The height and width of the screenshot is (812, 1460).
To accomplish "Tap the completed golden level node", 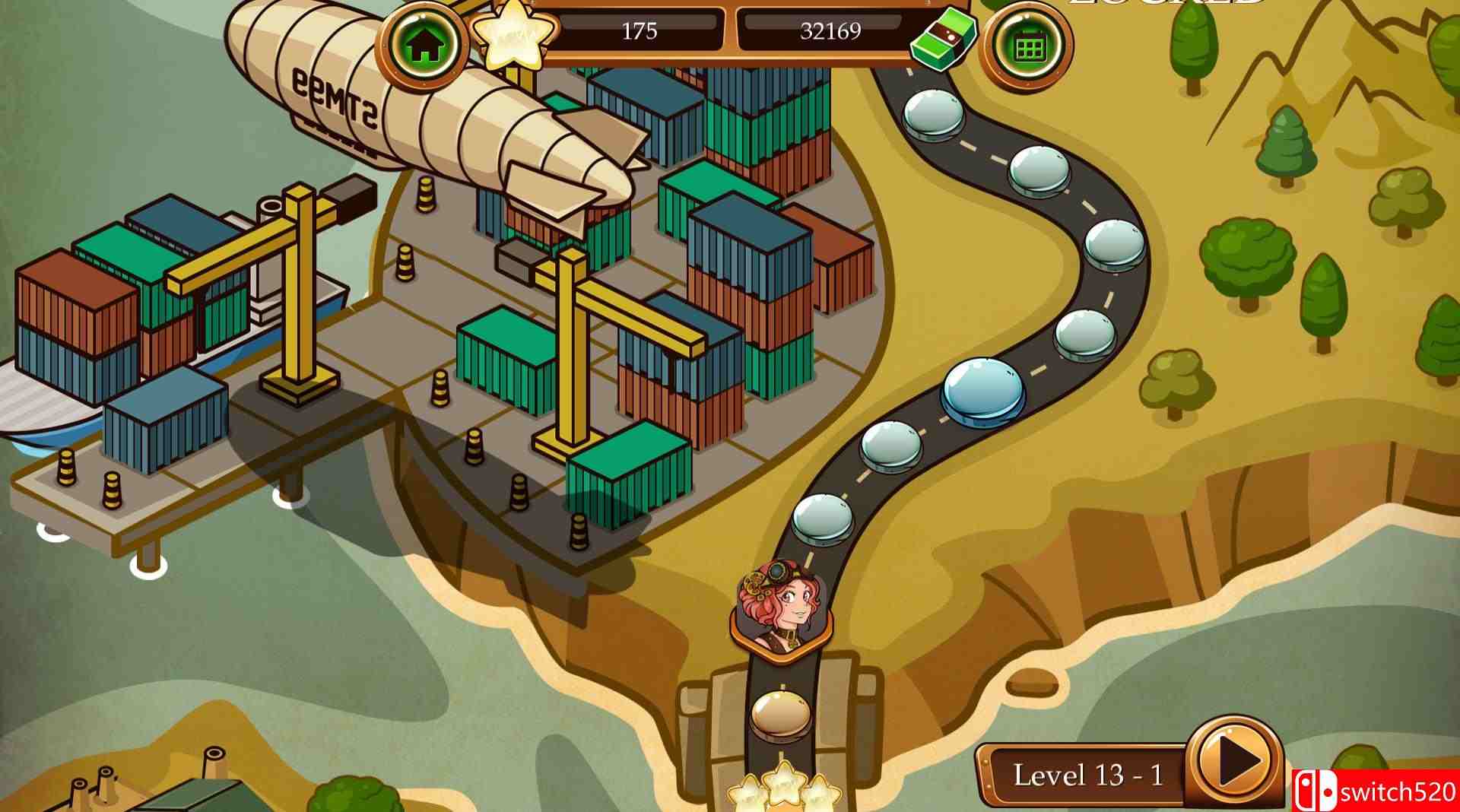I will point(780,714).
